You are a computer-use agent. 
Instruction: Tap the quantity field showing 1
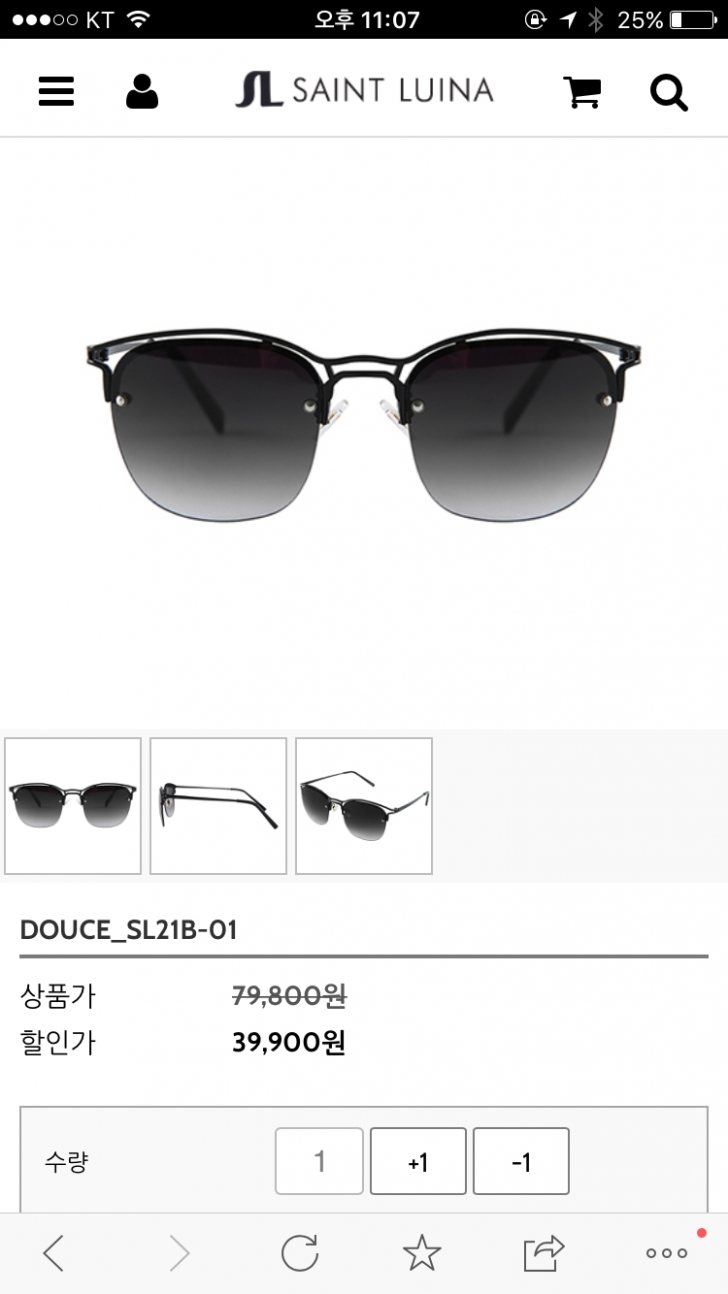point(319,1161)
